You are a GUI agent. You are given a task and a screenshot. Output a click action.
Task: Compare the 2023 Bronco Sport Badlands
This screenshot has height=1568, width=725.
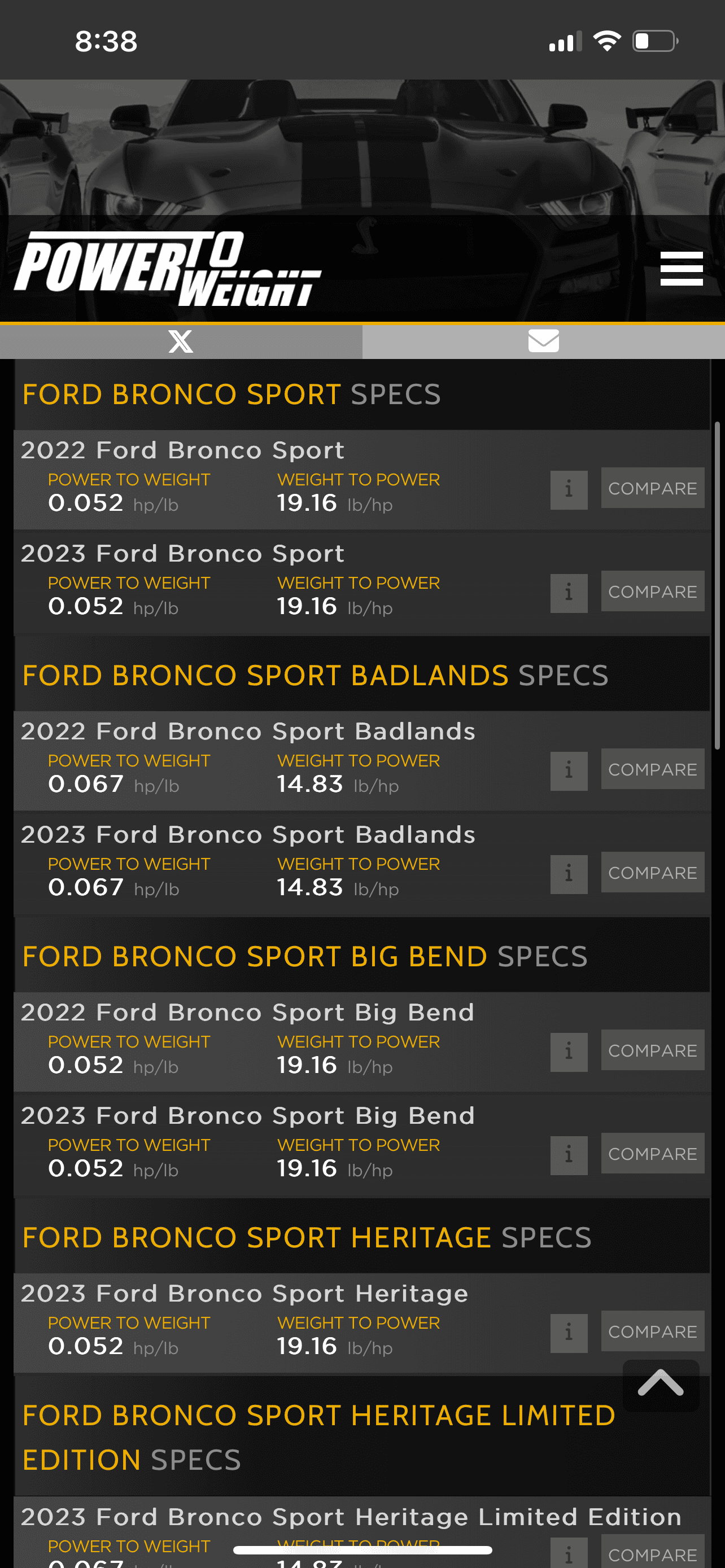coord(652,871)
